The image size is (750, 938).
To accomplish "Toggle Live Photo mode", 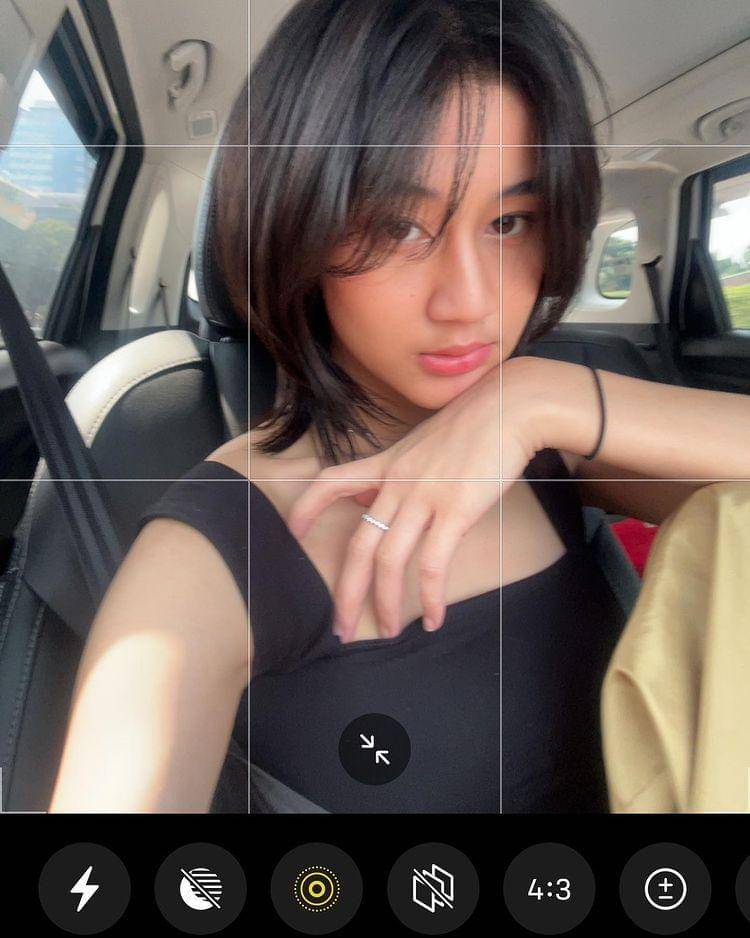I will pos(316,888).
